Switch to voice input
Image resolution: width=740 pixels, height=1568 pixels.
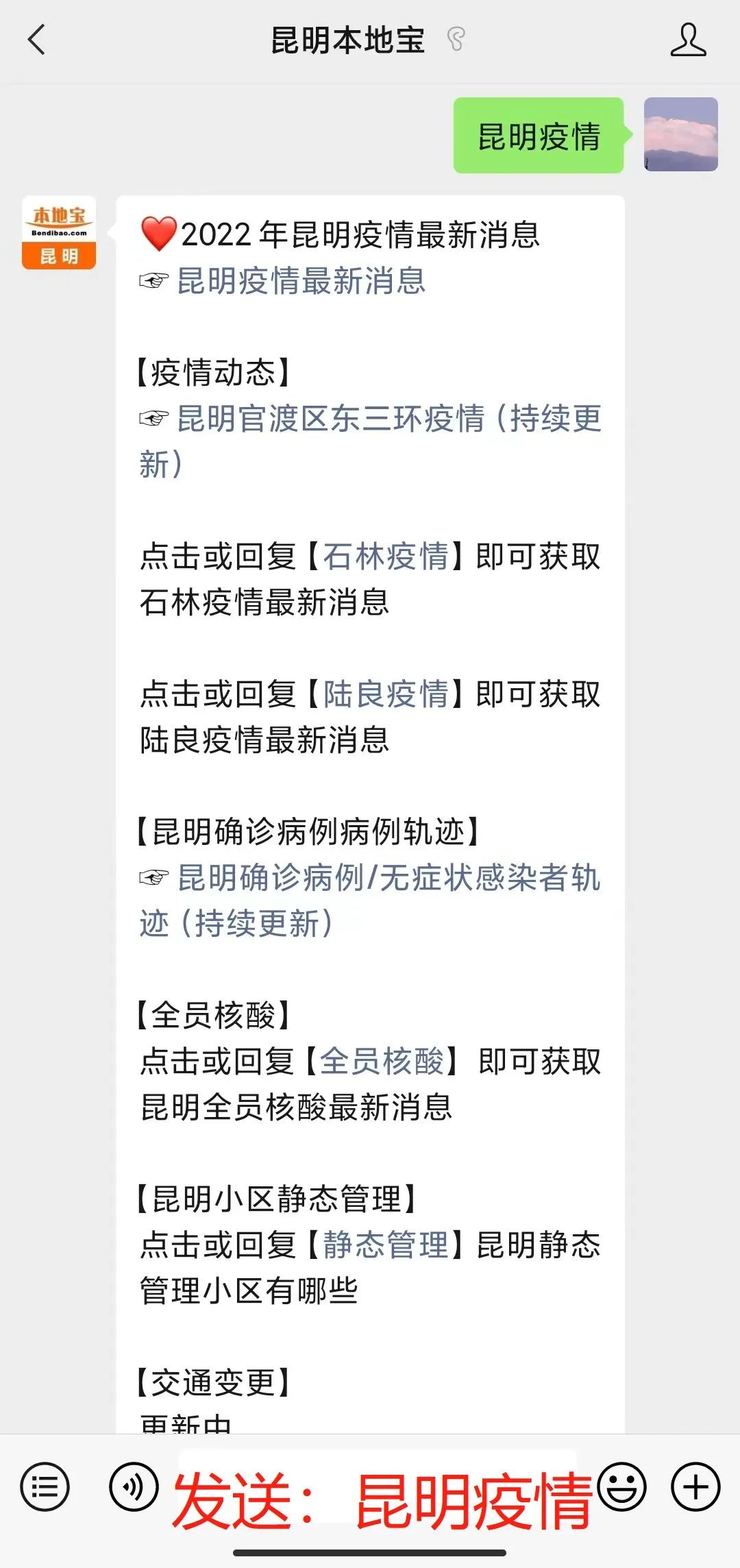click(134, 1487)
